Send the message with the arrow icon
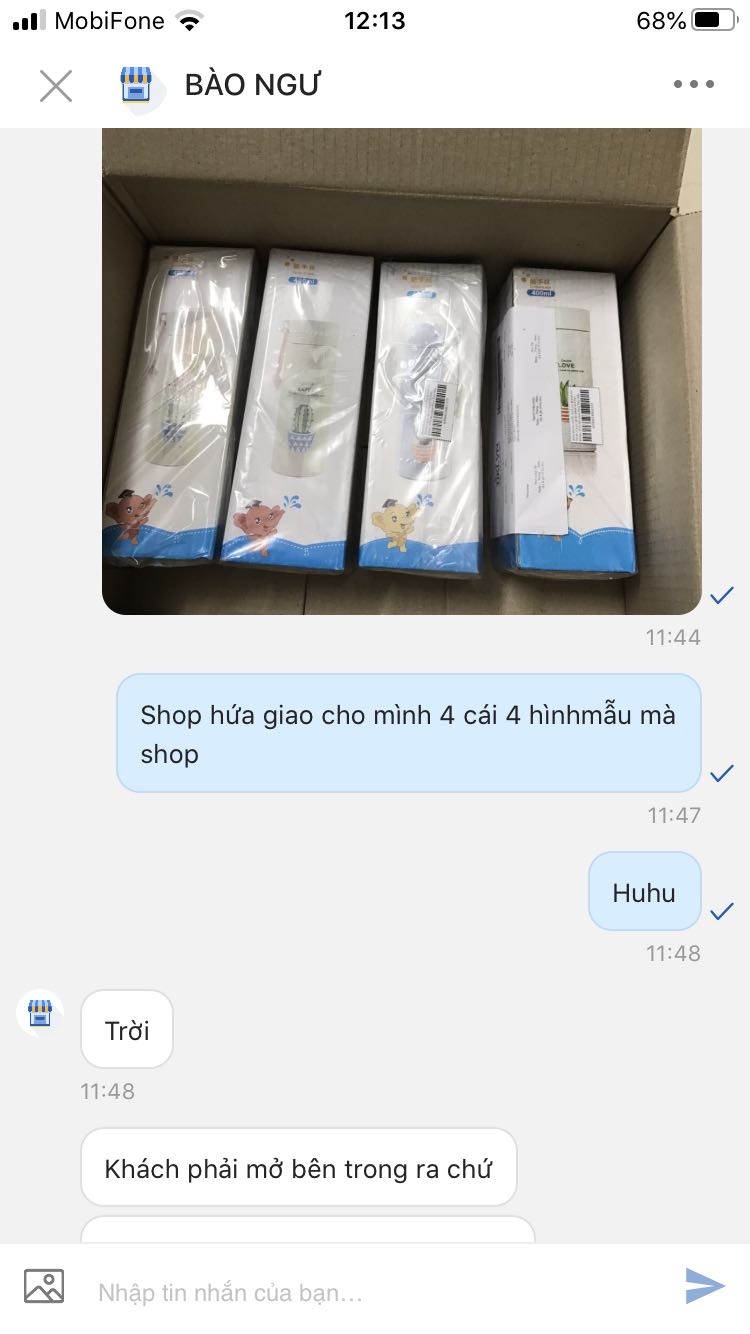The width and height of the screenshot is (750, 1334). 705,1286
